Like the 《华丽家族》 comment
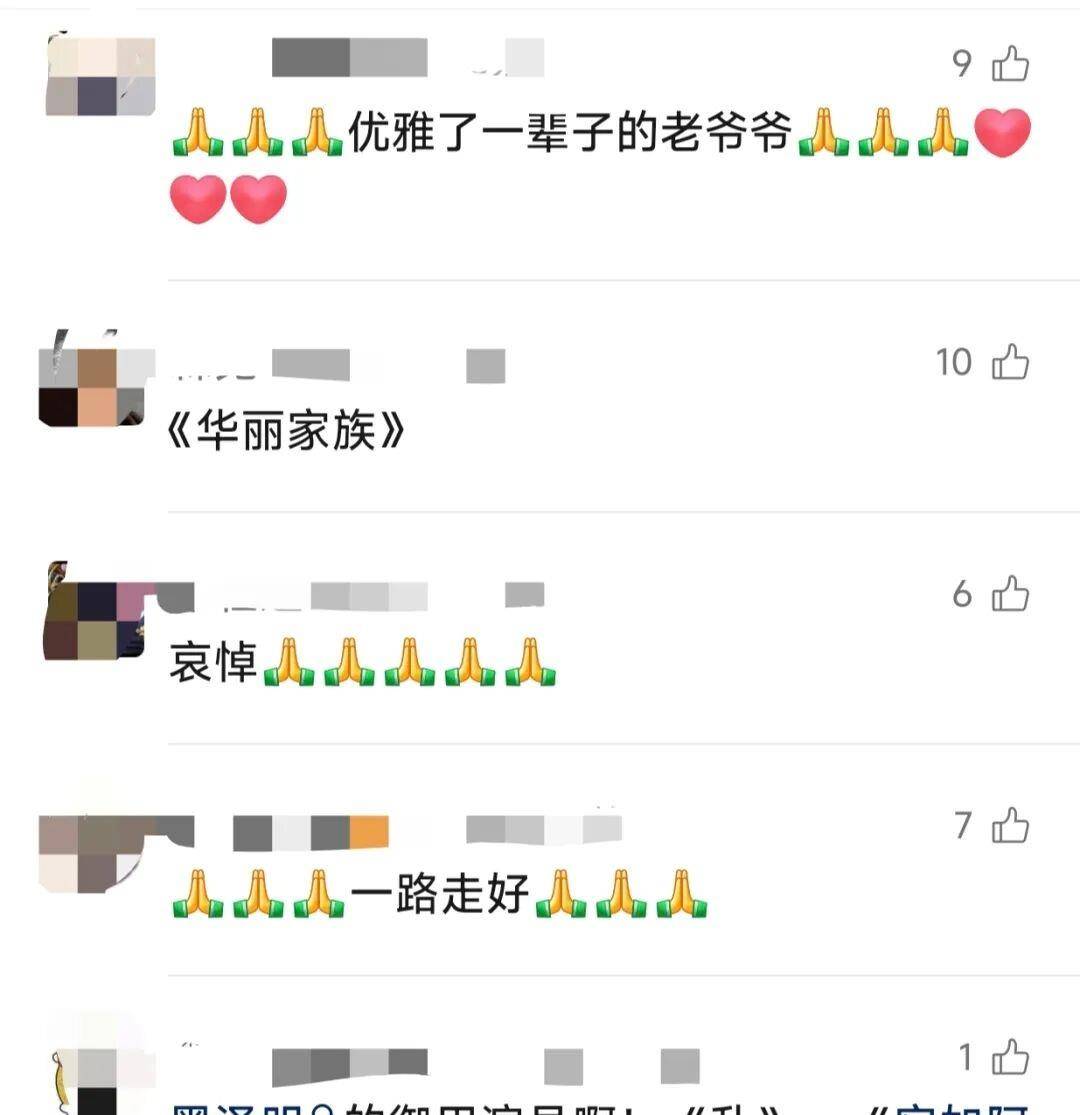 point(1010,362)
